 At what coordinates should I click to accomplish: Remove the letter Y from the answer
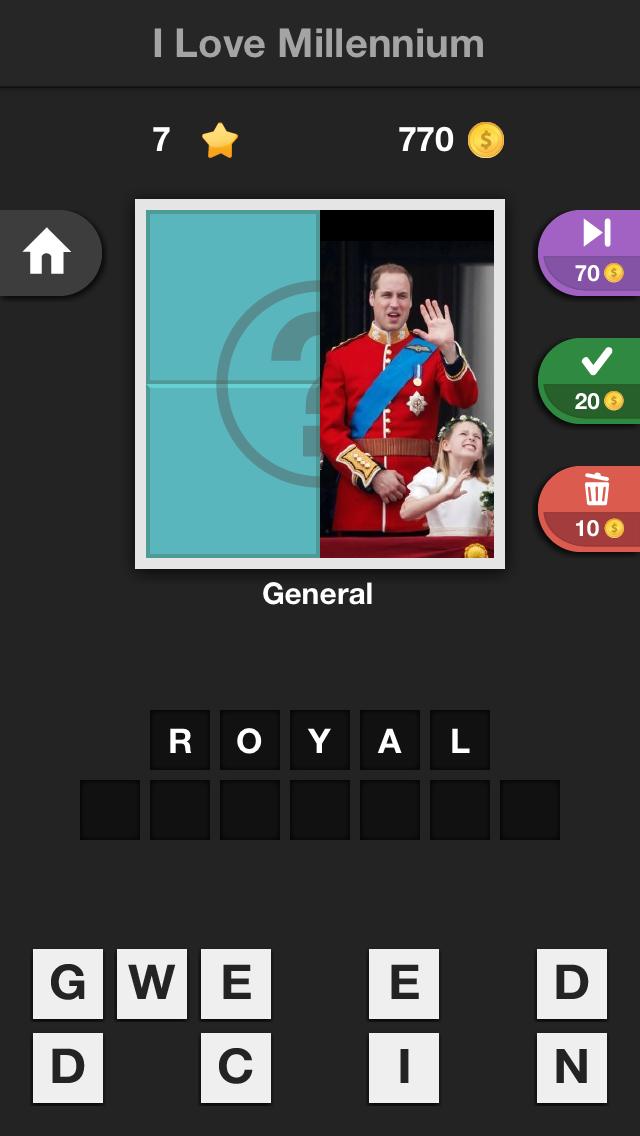320,741
